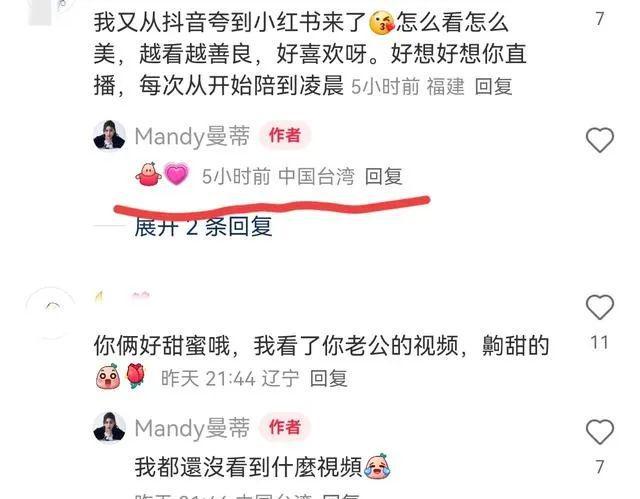This screenshot has height=499, width=640.
Task: Like Mandy's 我都還沒看到什麼視頻 reply
Action: (x=599, y=432)
